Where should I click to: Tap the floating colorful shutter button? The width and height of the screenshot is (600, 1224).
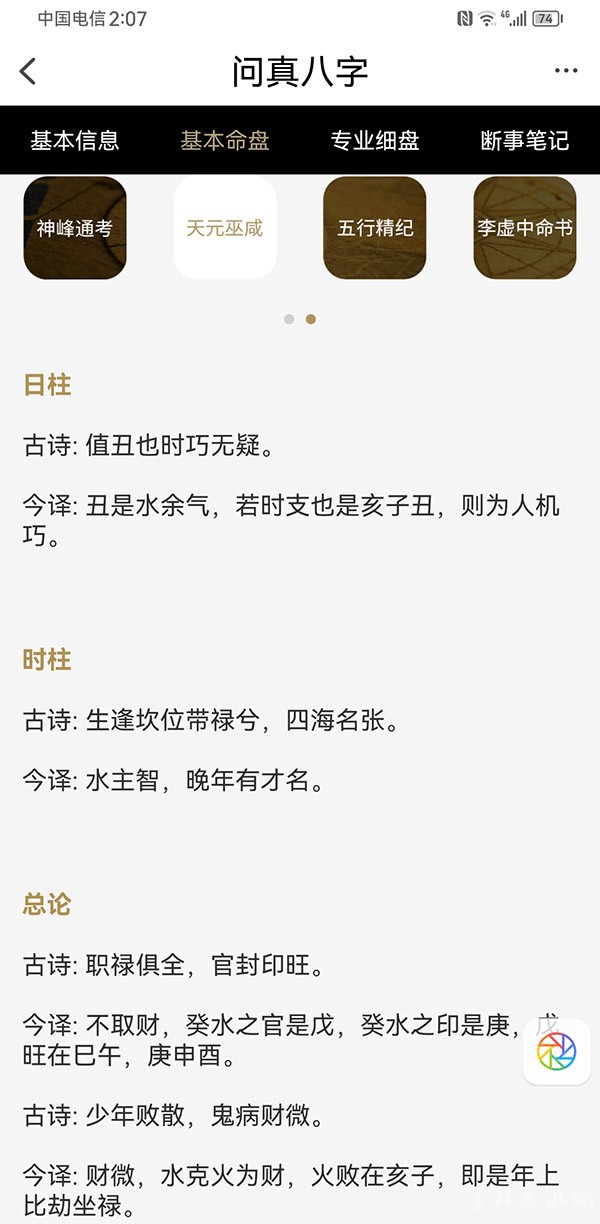pyautogui.click(x=557, y=1051)
